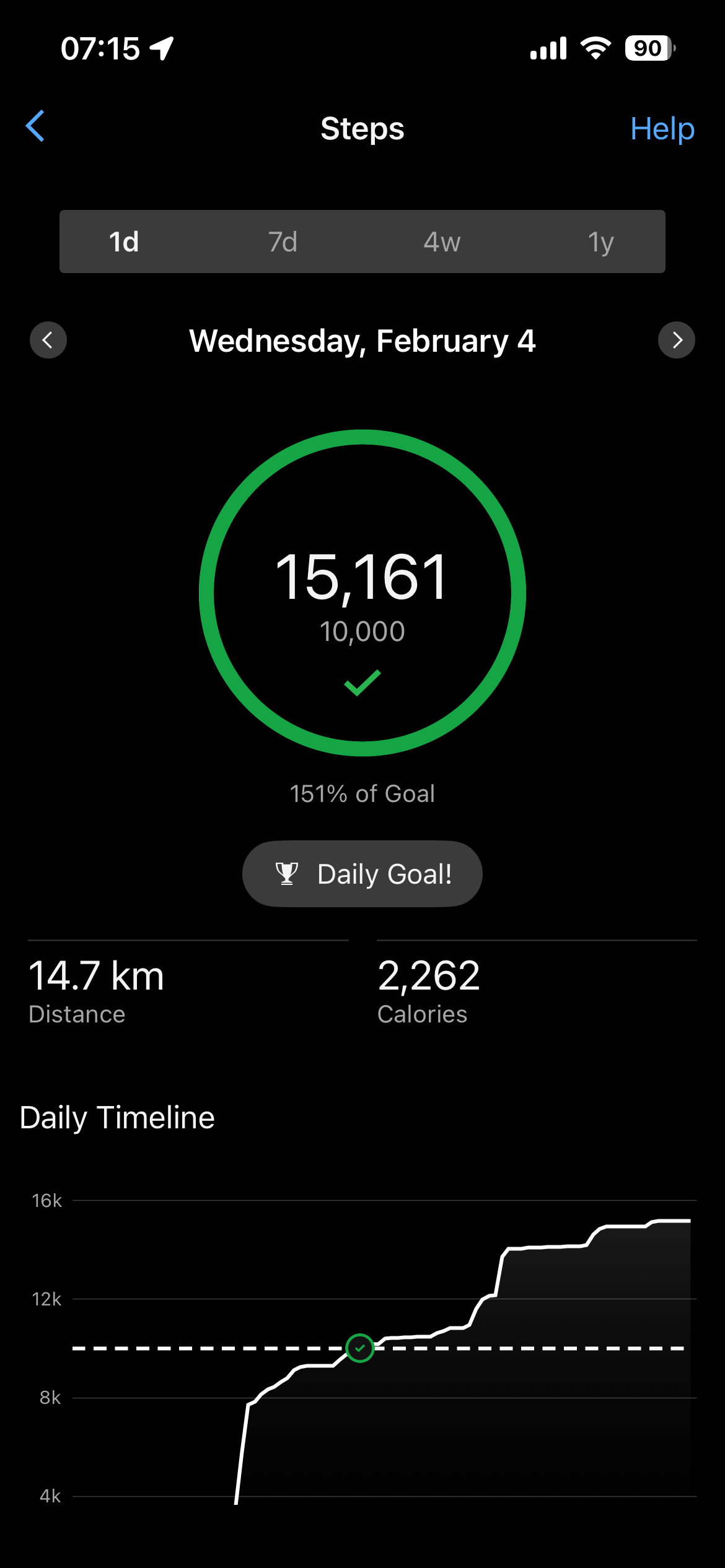
Task: Switch to the 4w view
Action: click(x=442, y=242)
